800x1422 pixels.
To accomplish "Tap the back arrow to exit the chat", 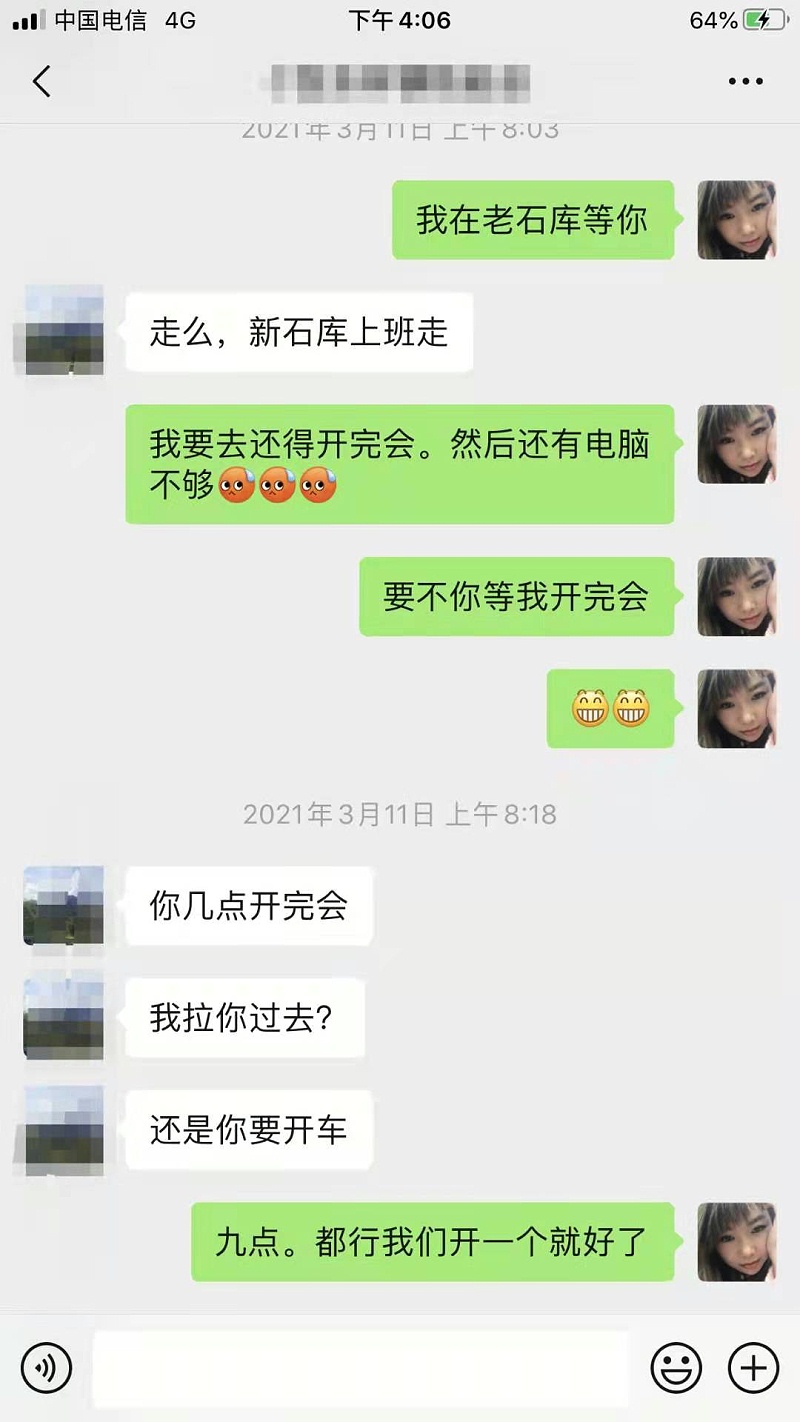I will pyautogui.click(x=42, y=81).
